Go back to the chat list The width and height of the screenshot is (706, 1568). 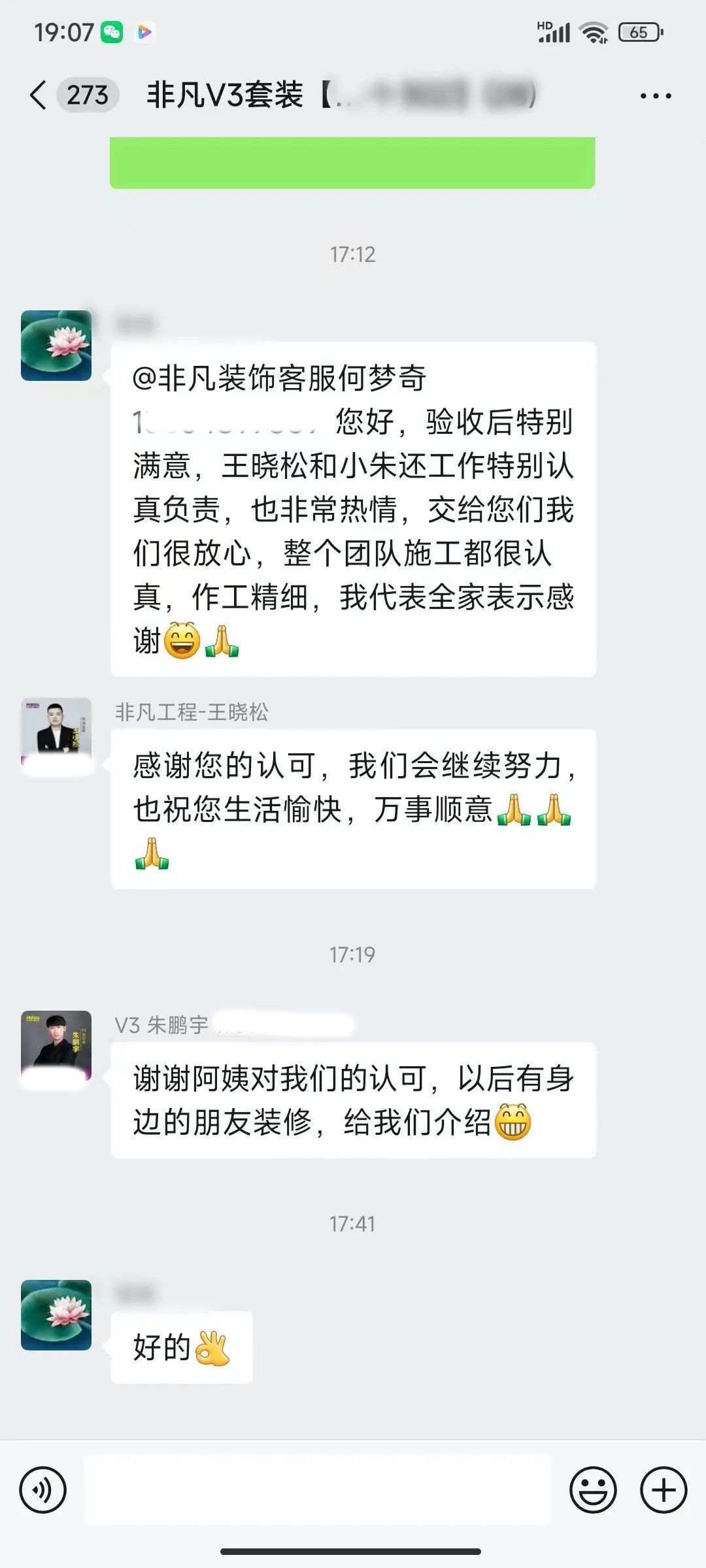point(39,95)
